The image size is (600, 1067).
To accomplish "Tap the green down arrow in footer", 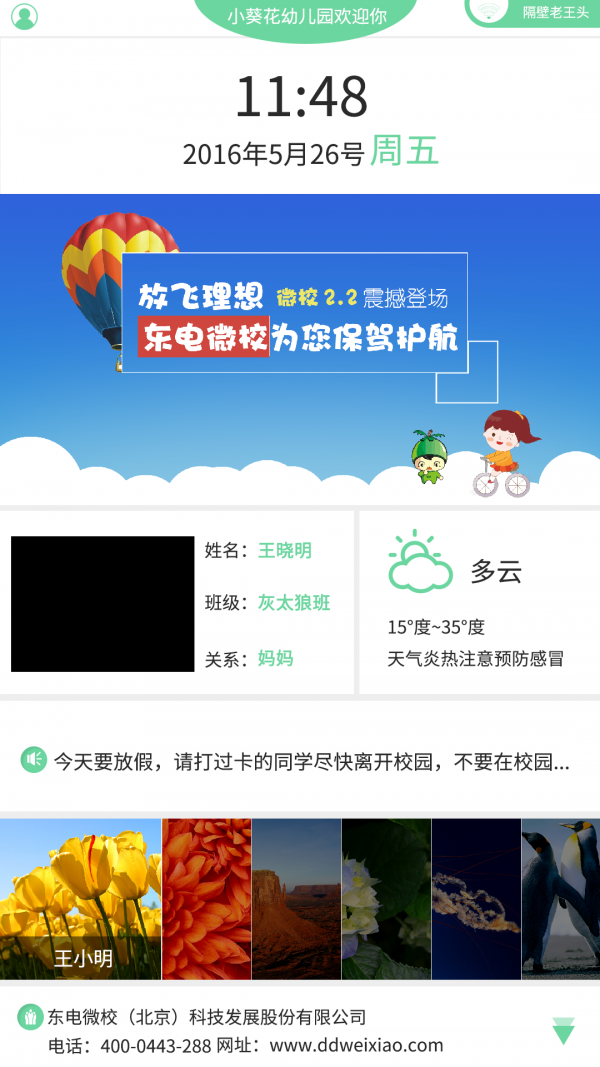I will (563, 1031).
